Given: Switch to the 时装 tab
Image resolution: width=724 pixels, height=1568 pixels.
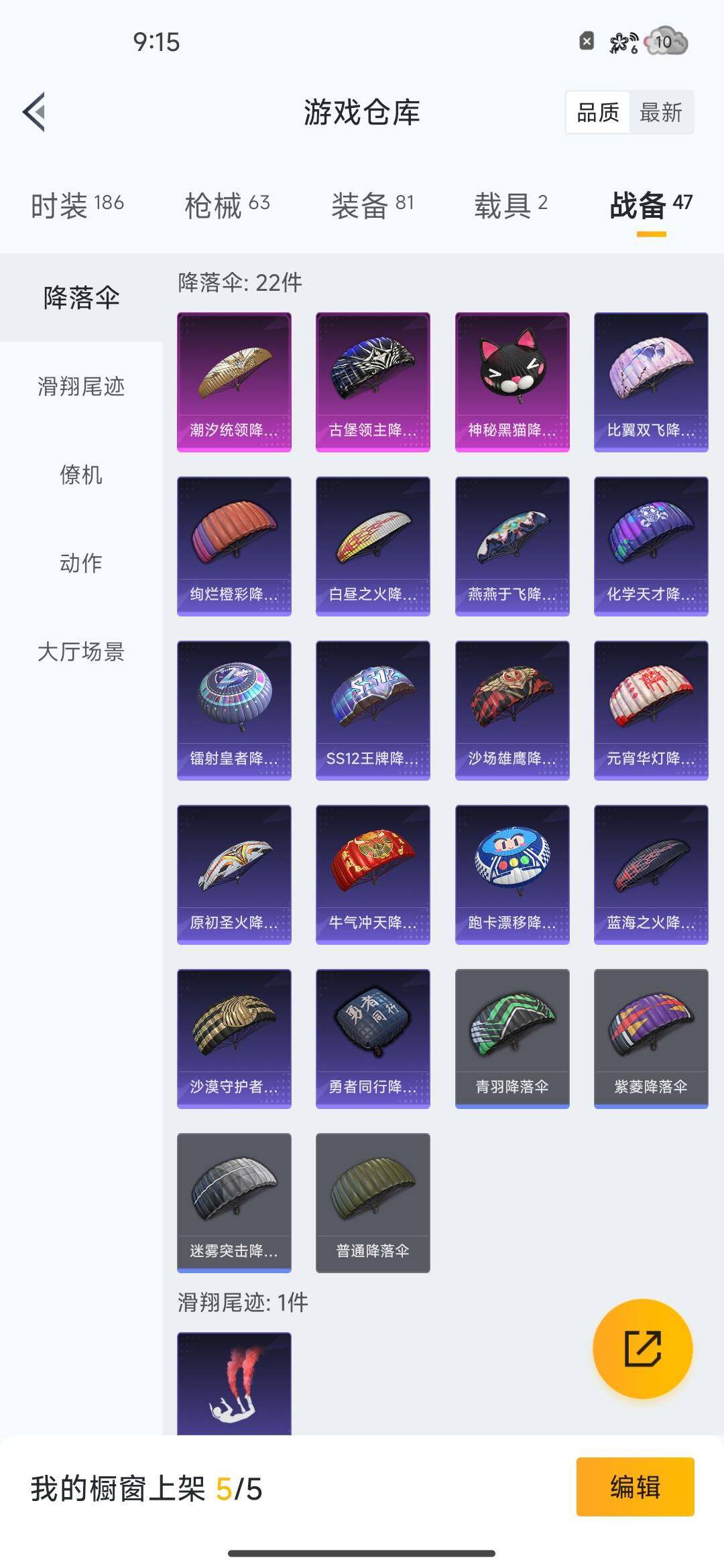Looking at the screenshot, I should [x=77, y=205].
